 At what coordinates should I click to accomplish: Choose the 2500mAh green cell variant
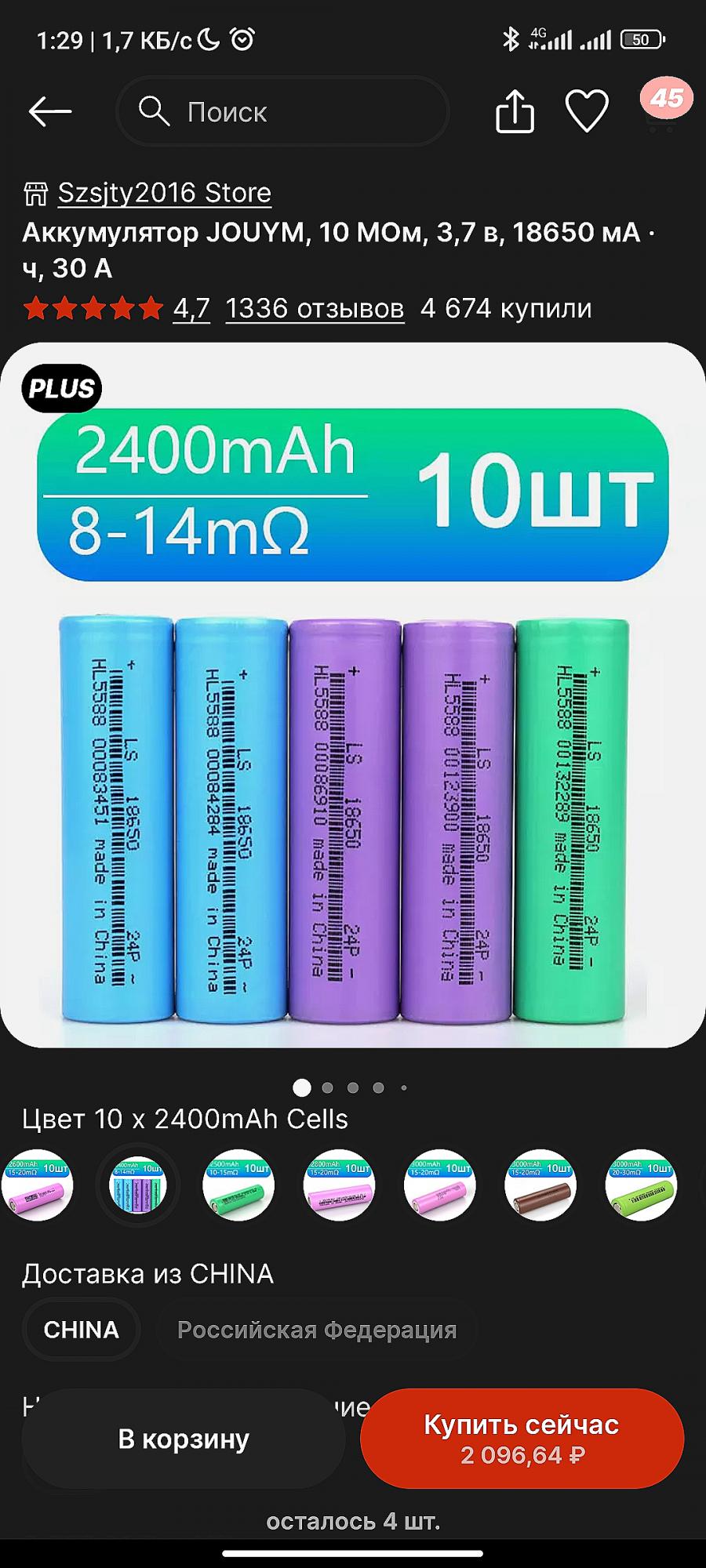pos(238,1185)
